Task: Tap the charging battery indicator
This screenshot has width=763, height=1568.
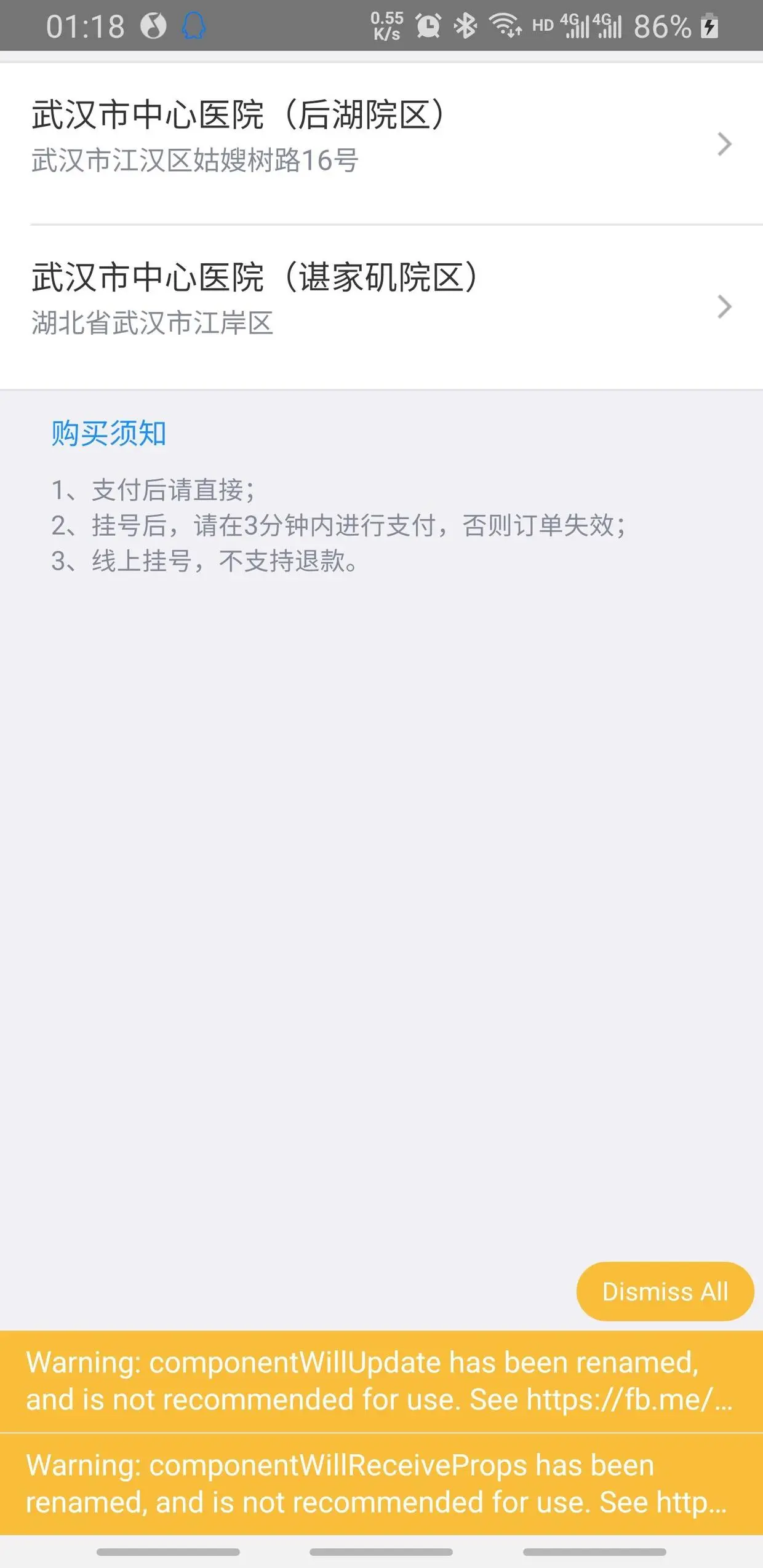Action: [709, 26]
